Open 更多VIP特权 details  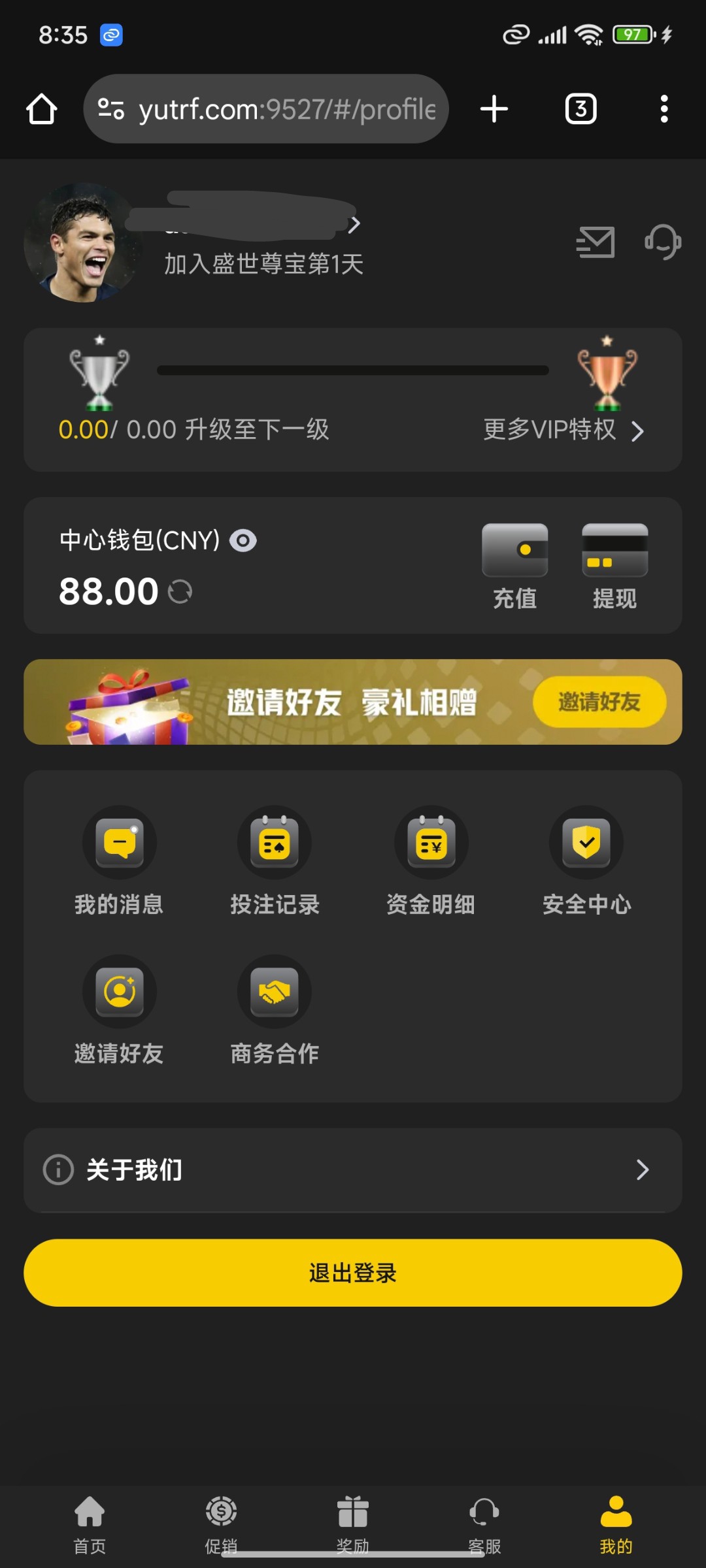pos(563,430)
